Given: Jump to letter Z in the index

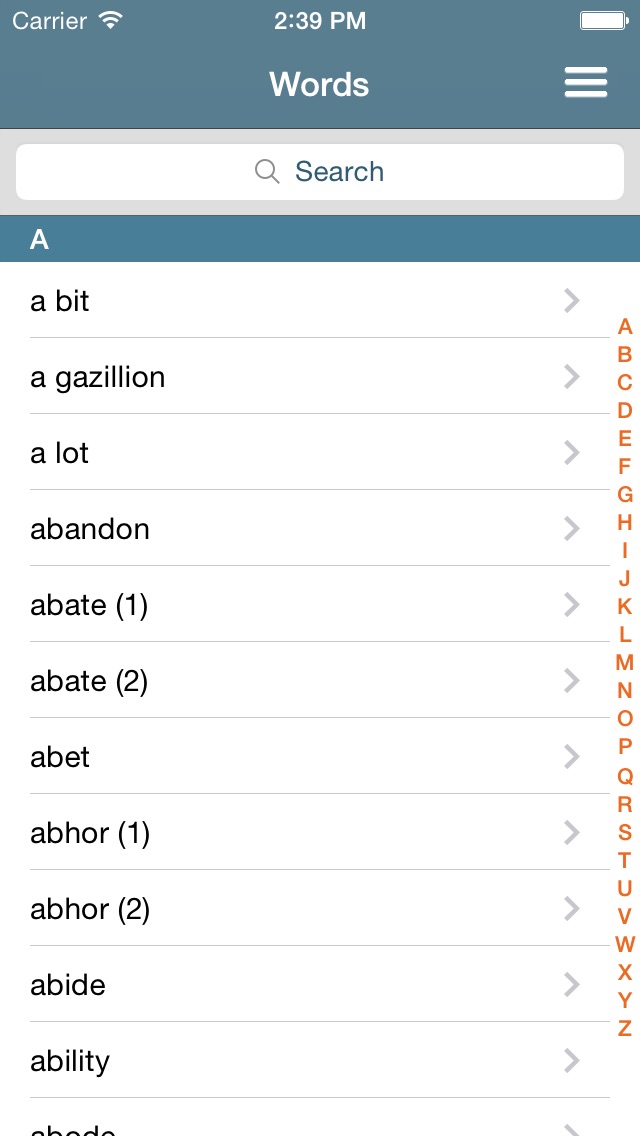Looking at the screenshot, I should pyautogui.click(x=624, y=1027).
